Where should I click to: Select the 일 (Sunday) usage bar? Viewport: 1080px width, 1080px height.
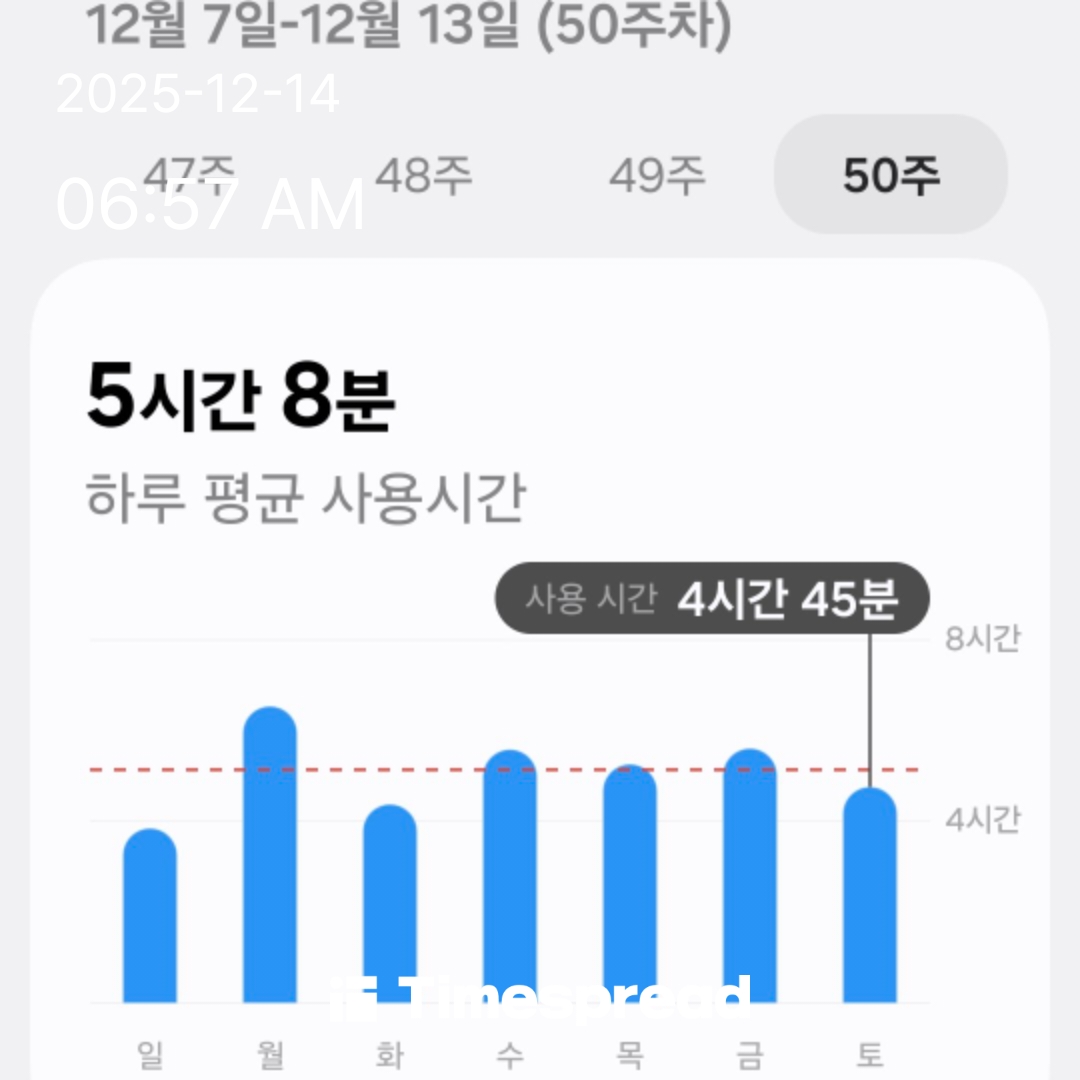click(x=150, y=915)
